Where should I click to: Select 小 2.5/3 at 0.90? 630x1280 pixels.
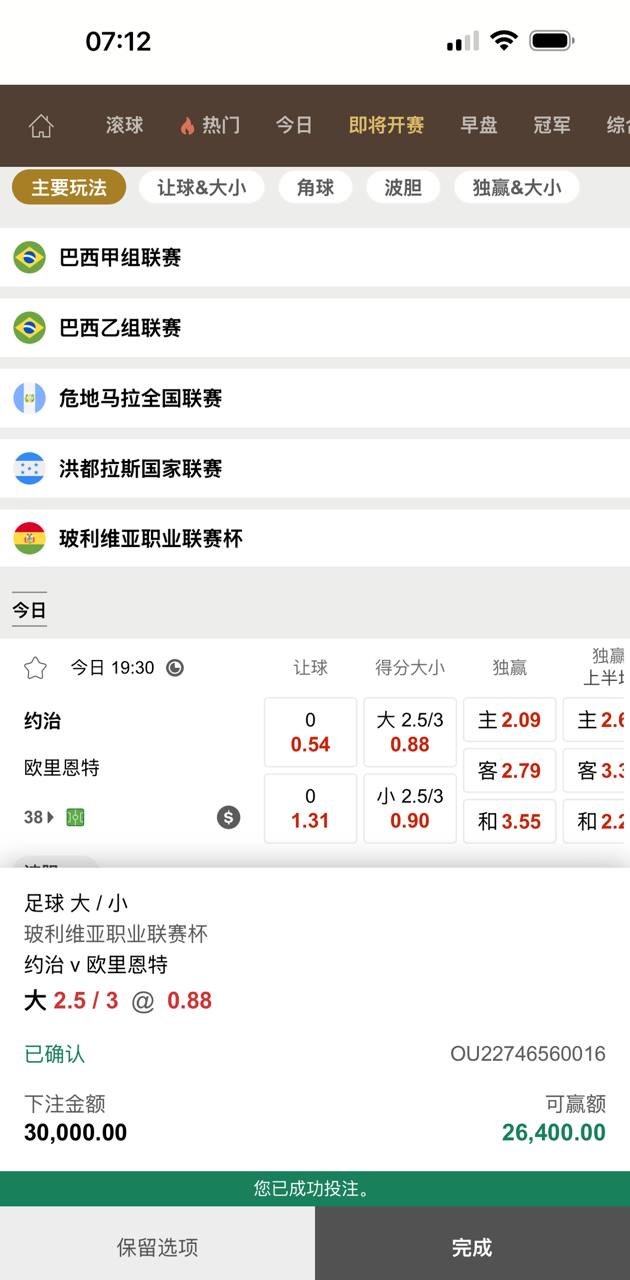[x=410, y=808]
